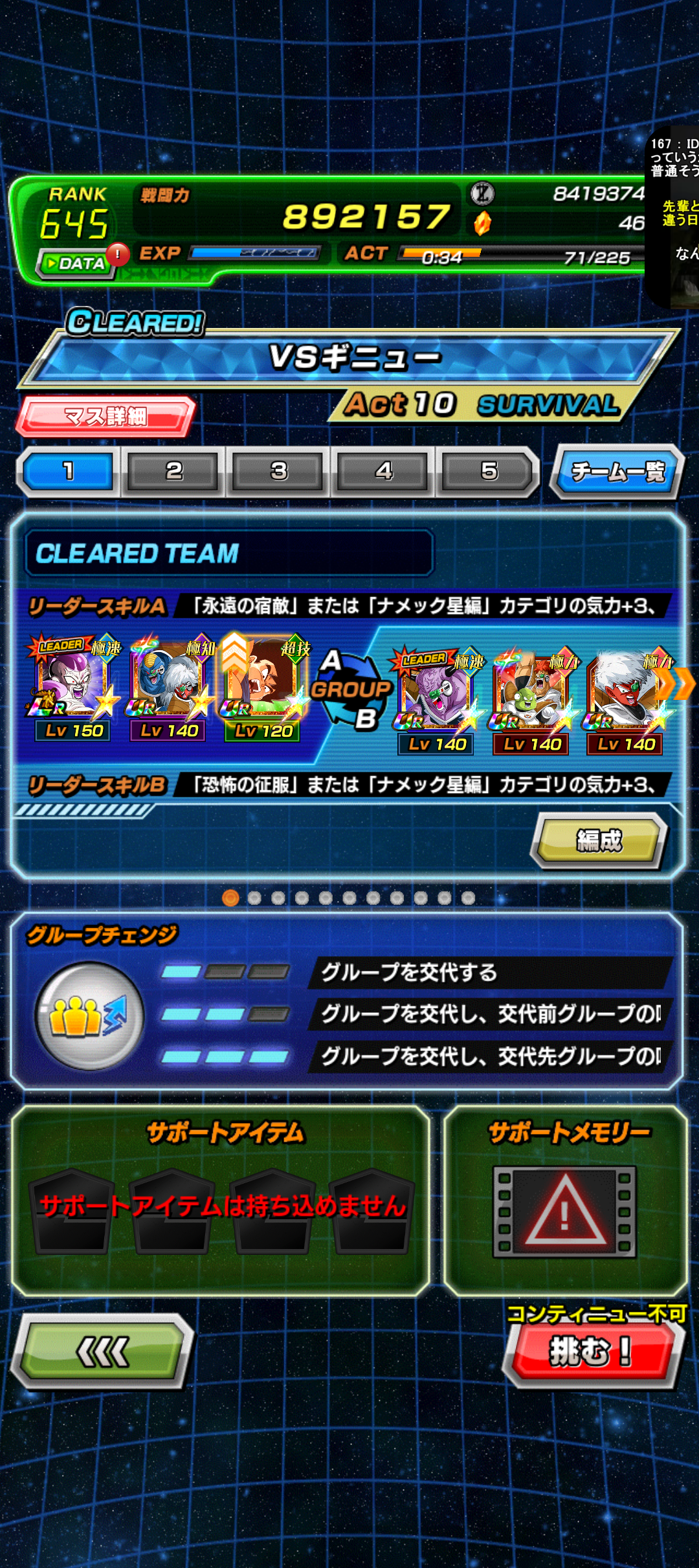
Task: Start the stage with 挑む！
Action: pyautogui.click(x=592, y=1351)
